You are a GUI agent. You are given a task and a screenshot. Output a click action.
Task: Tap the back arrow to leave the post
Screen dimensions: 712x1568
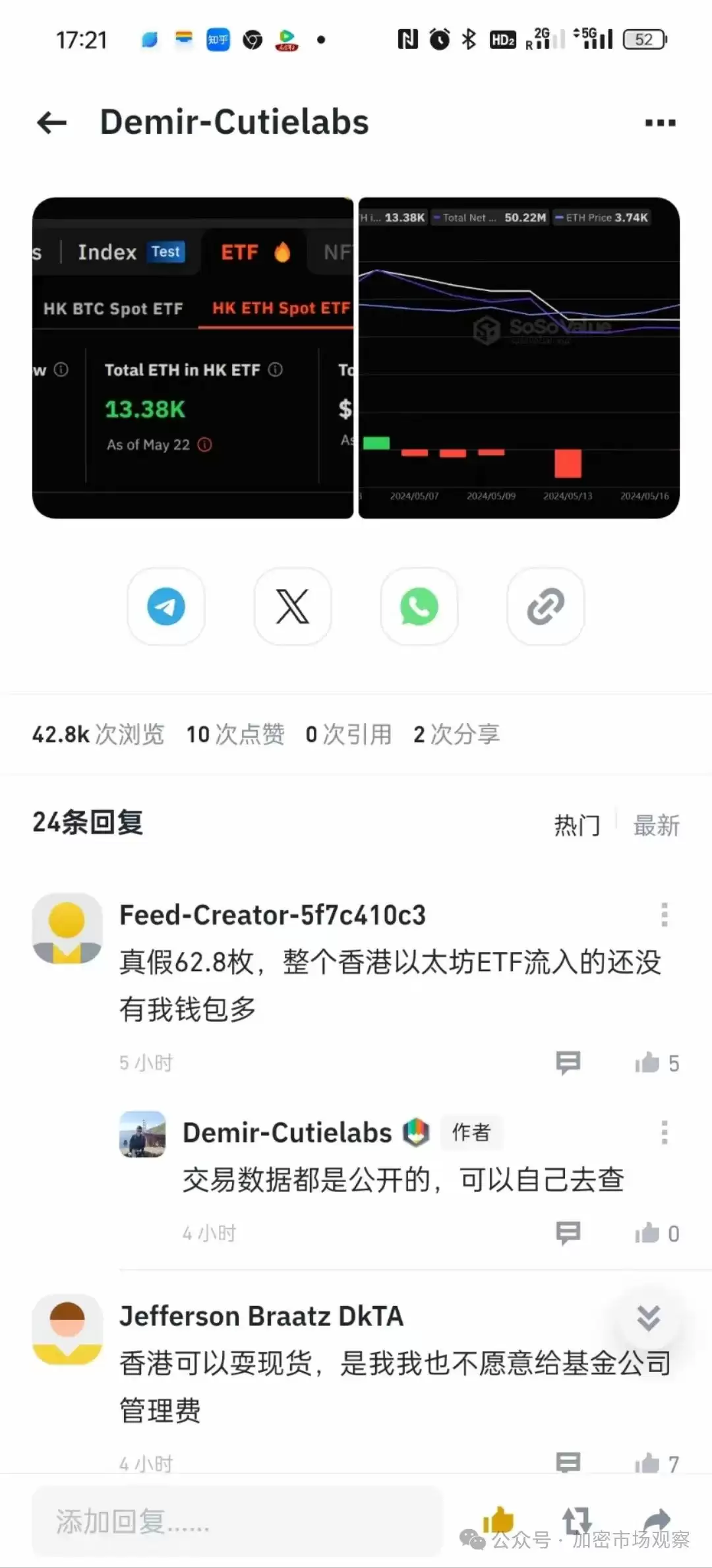click(x=51, y=123)
